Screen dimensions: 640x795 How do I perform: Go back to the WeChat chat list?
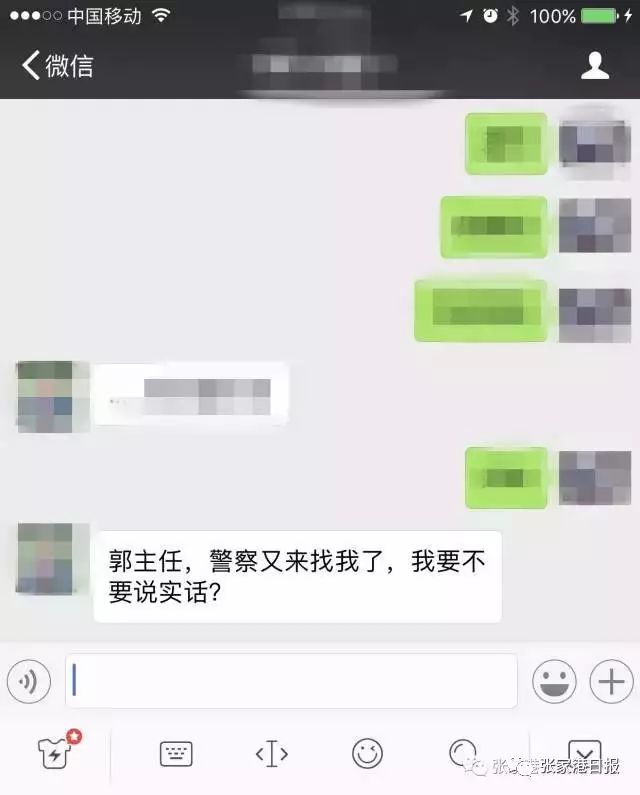click(57, 66)
